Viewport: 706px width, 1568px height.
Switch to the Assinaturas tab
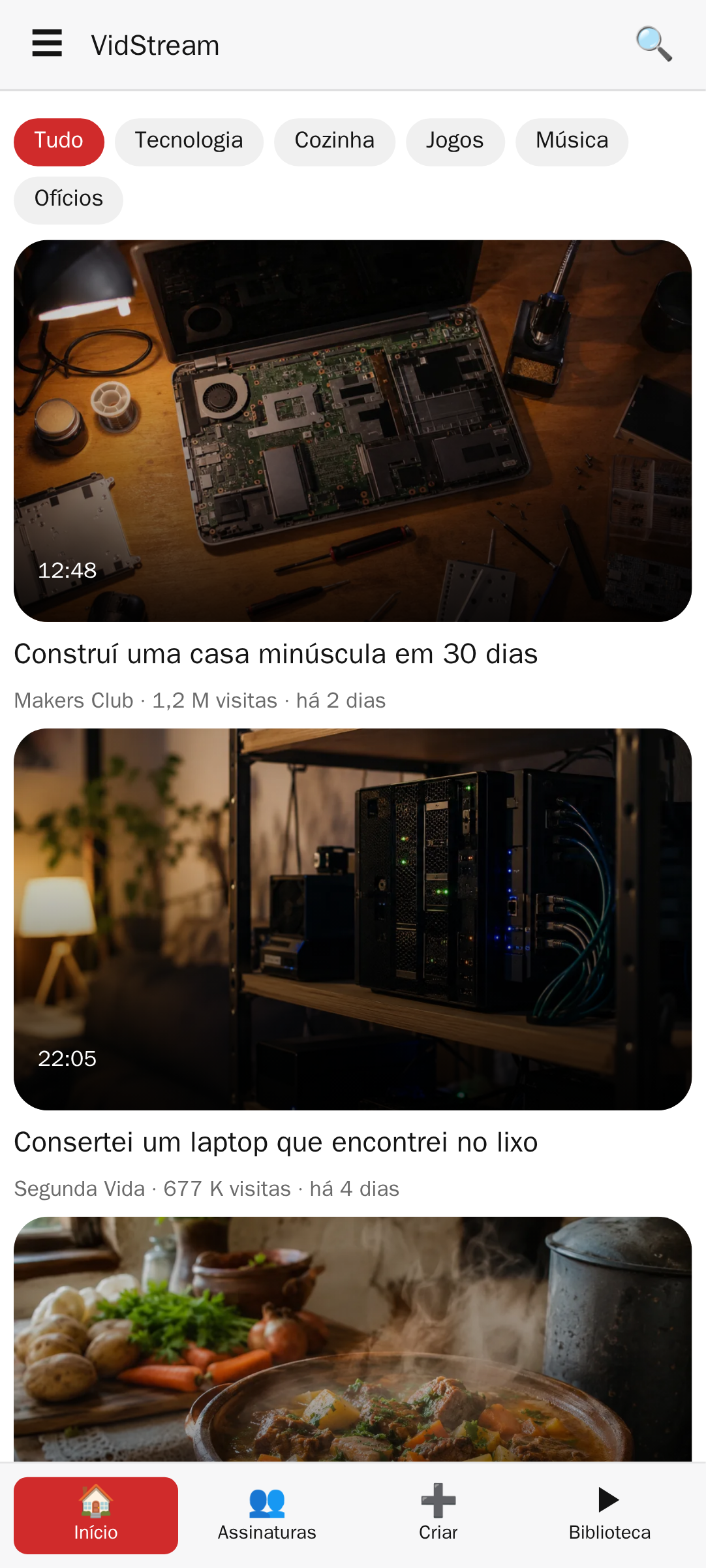(x=267, y=1516)
